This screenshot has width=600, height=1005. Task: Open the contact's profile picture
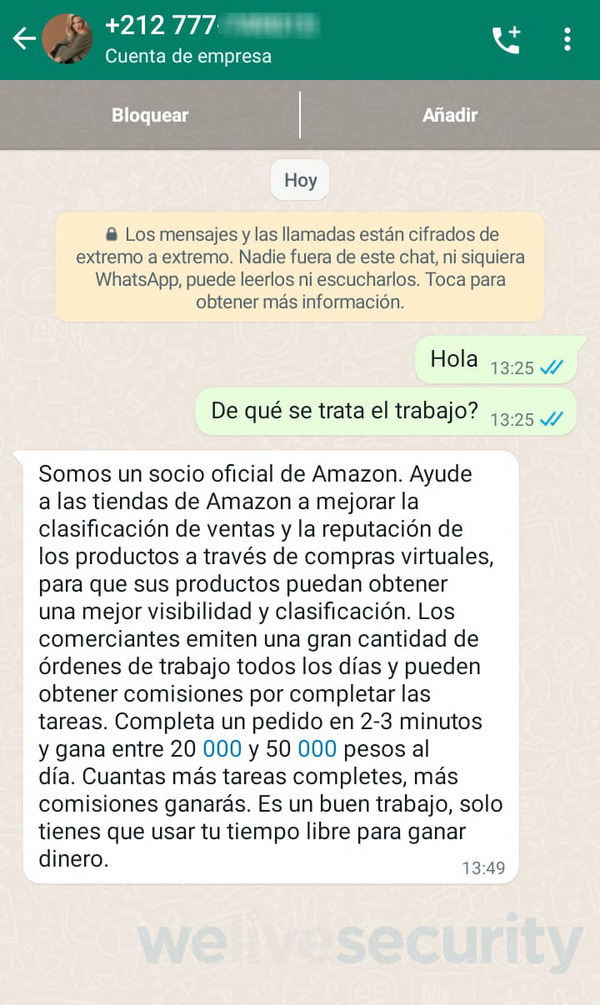click(x=67, y=39)
